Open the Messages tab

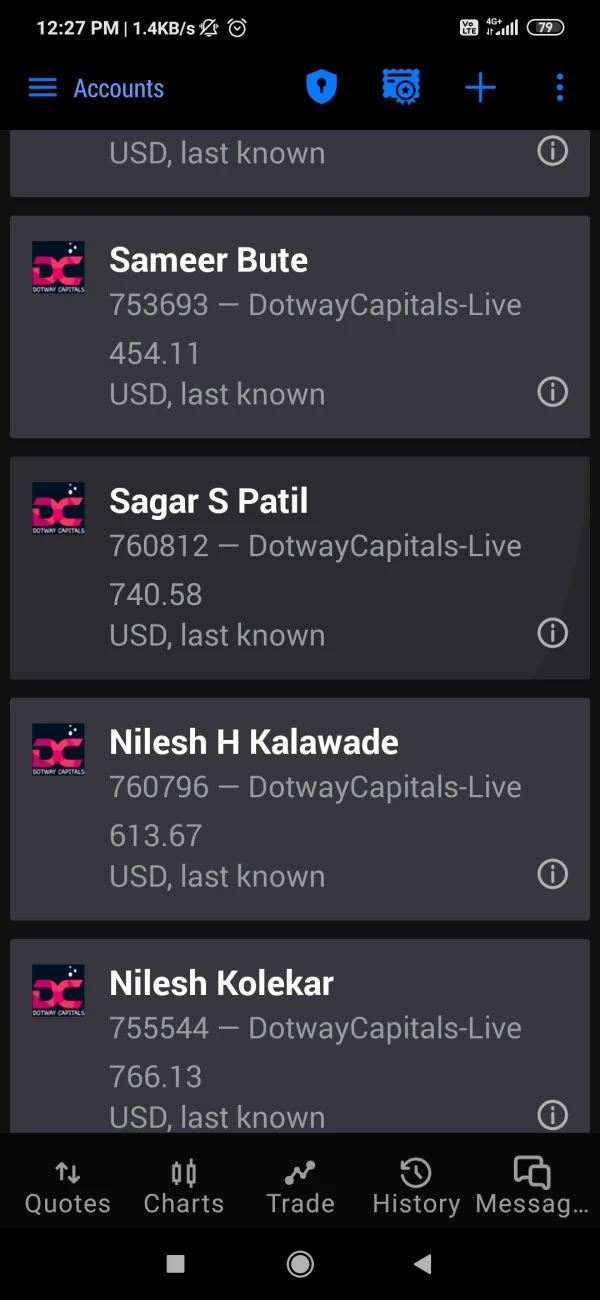pos(532,1187)
